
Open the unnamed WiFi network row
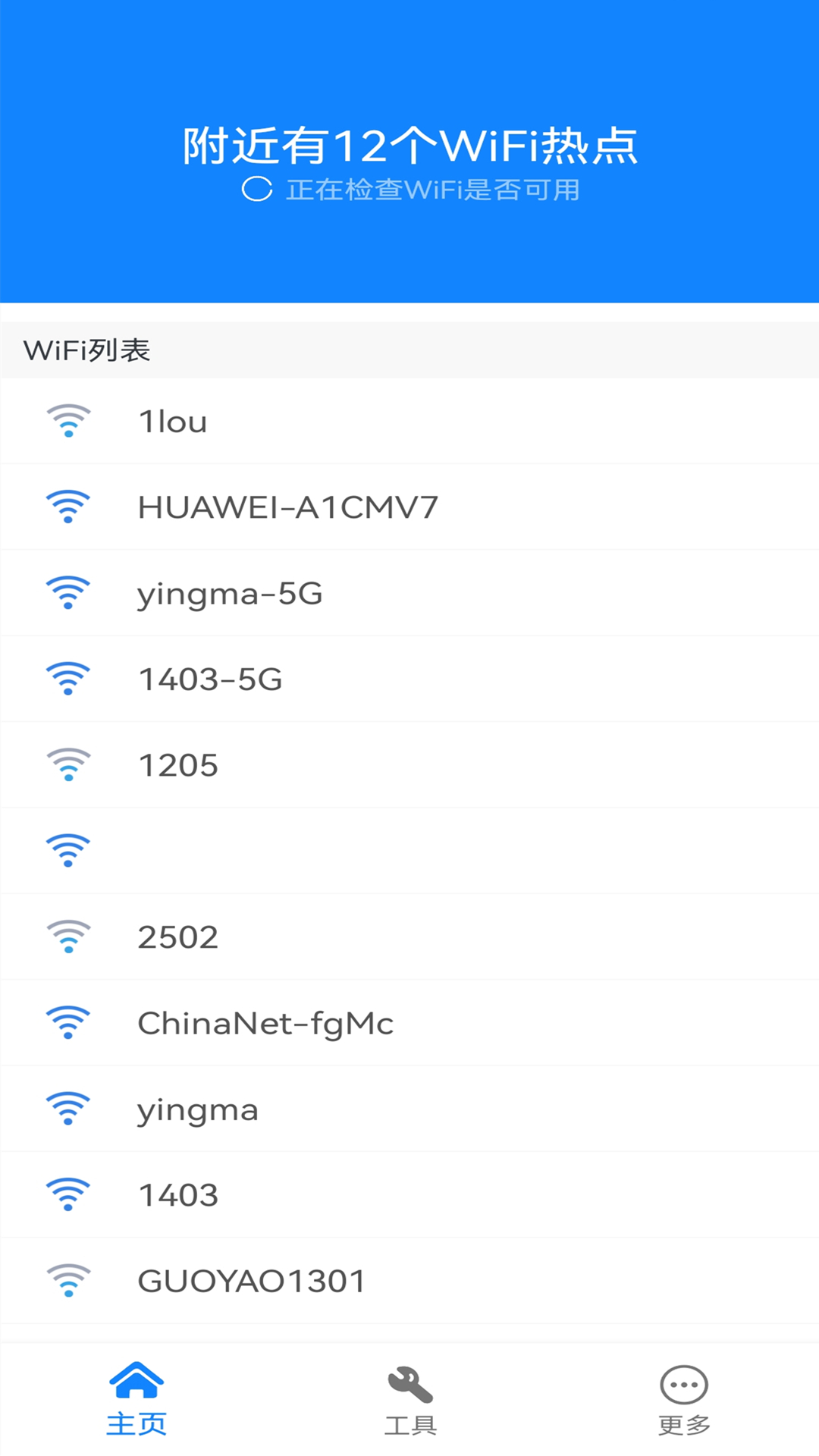point(409,851)
